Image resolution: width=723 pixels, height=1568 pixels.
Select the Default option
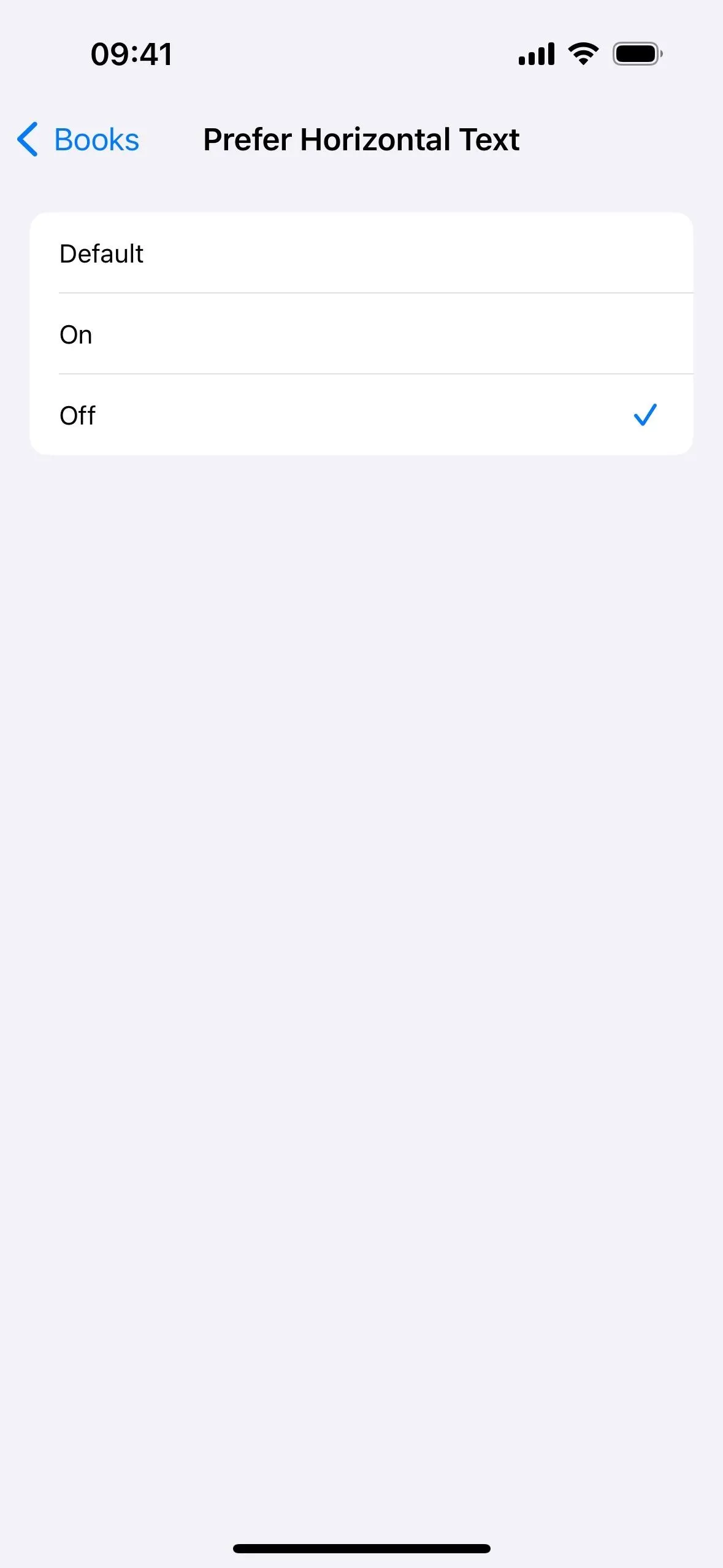tap(361, 253)
